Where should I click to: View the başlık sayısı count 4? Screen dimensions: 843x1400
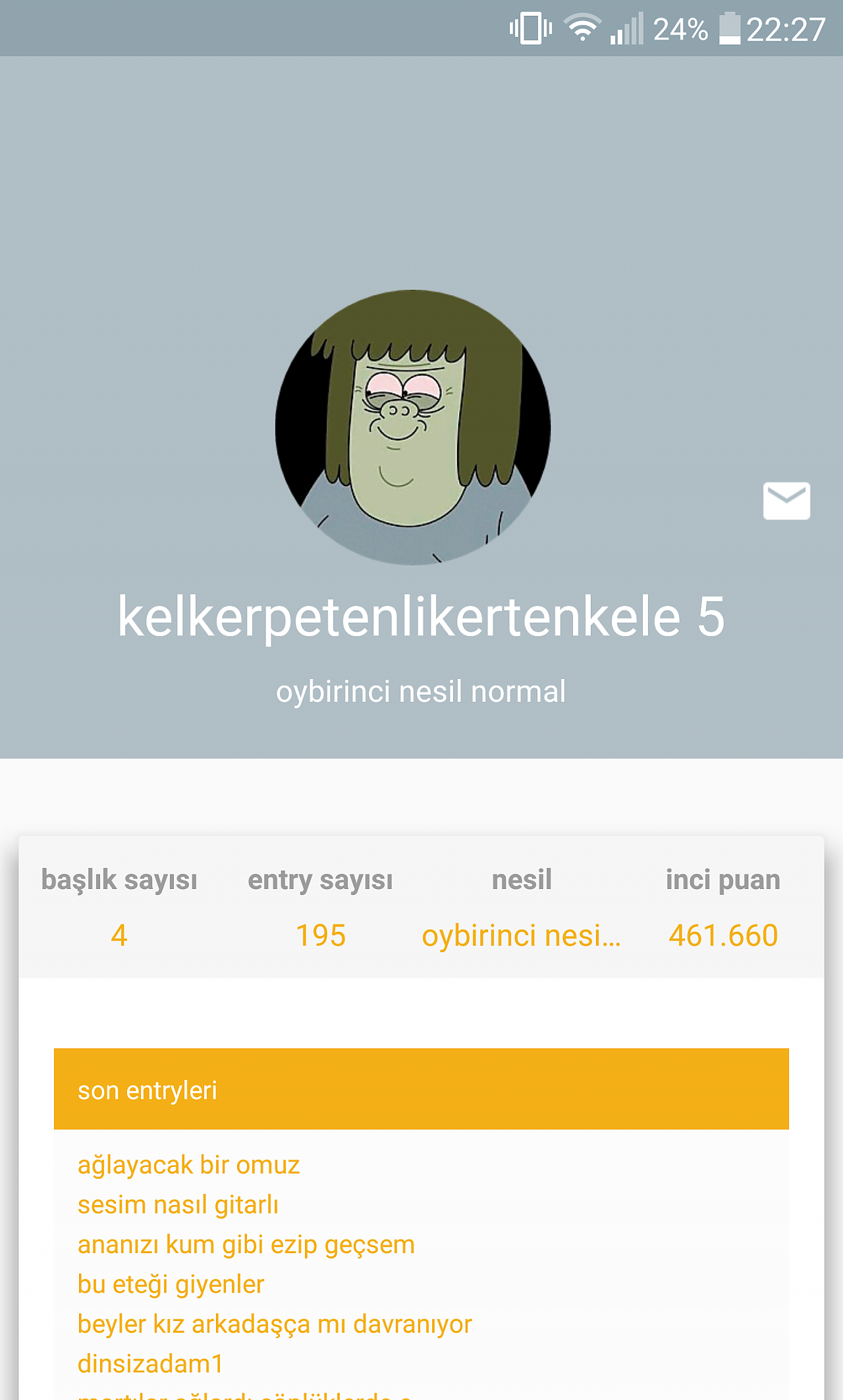(x=119, y=935)
